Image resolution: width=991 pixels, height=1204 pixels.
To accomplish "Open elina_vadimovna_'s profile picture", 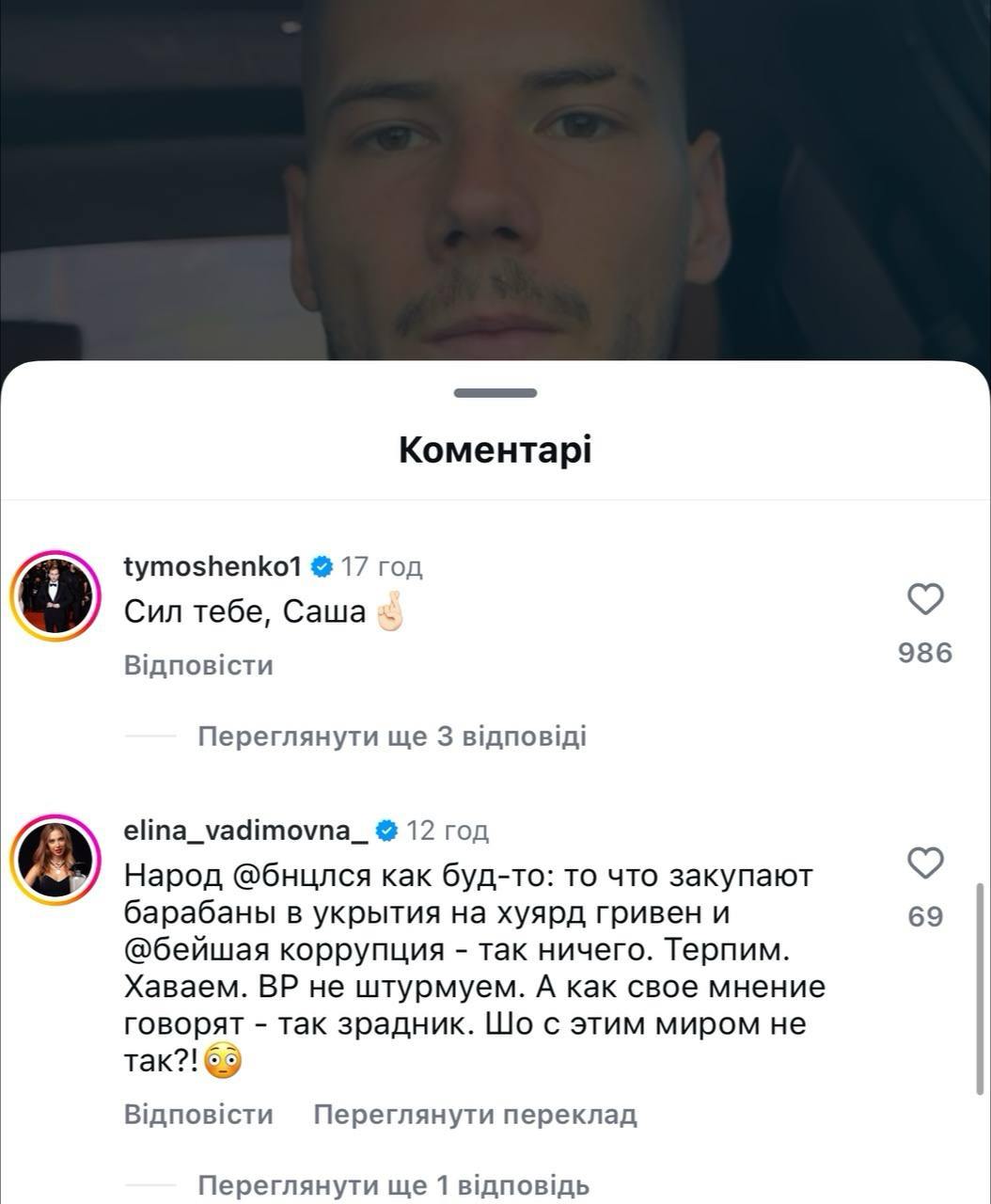I will point(56,860).
